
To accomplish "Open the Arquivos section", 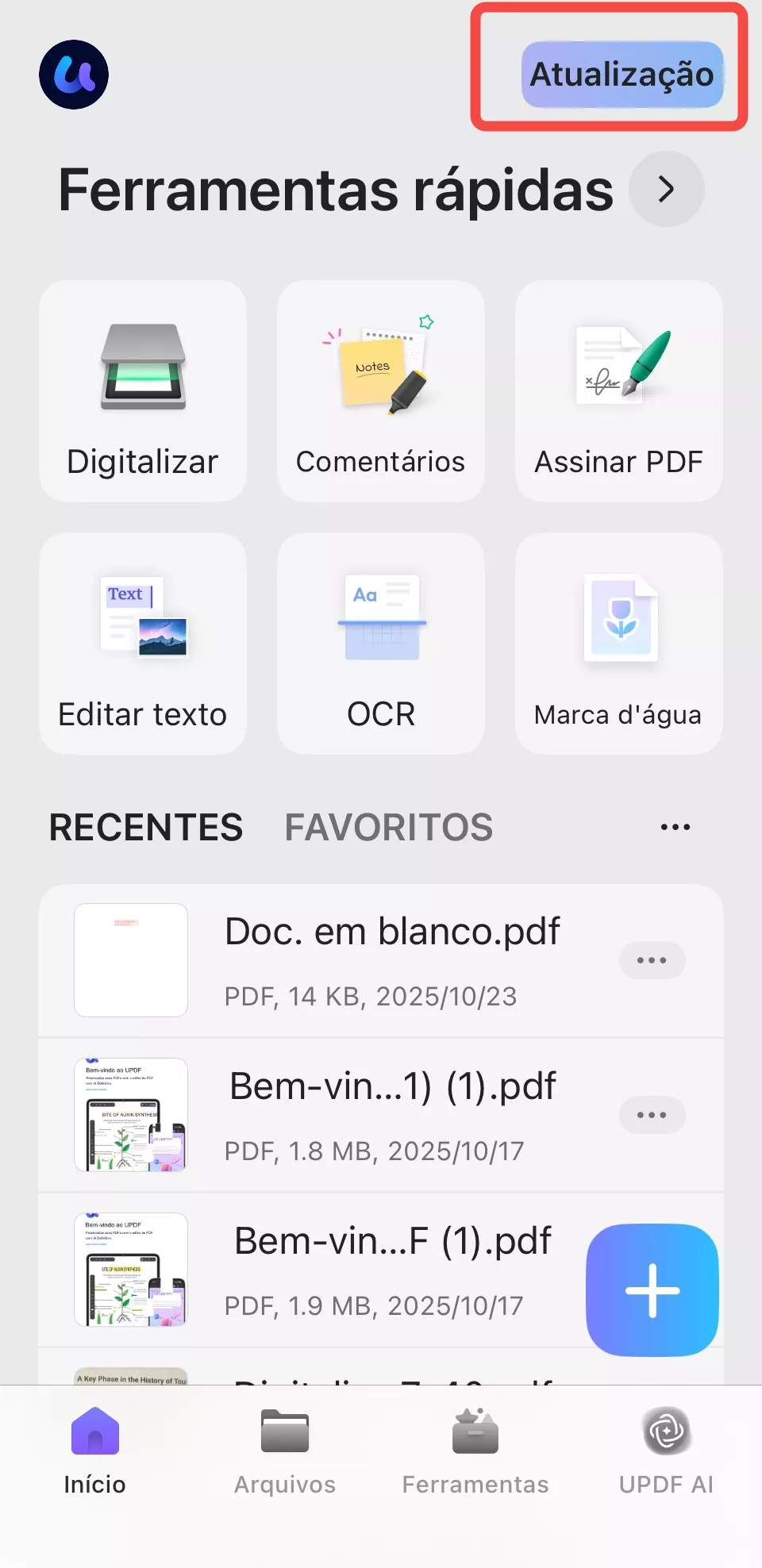I will (283, 1452).
